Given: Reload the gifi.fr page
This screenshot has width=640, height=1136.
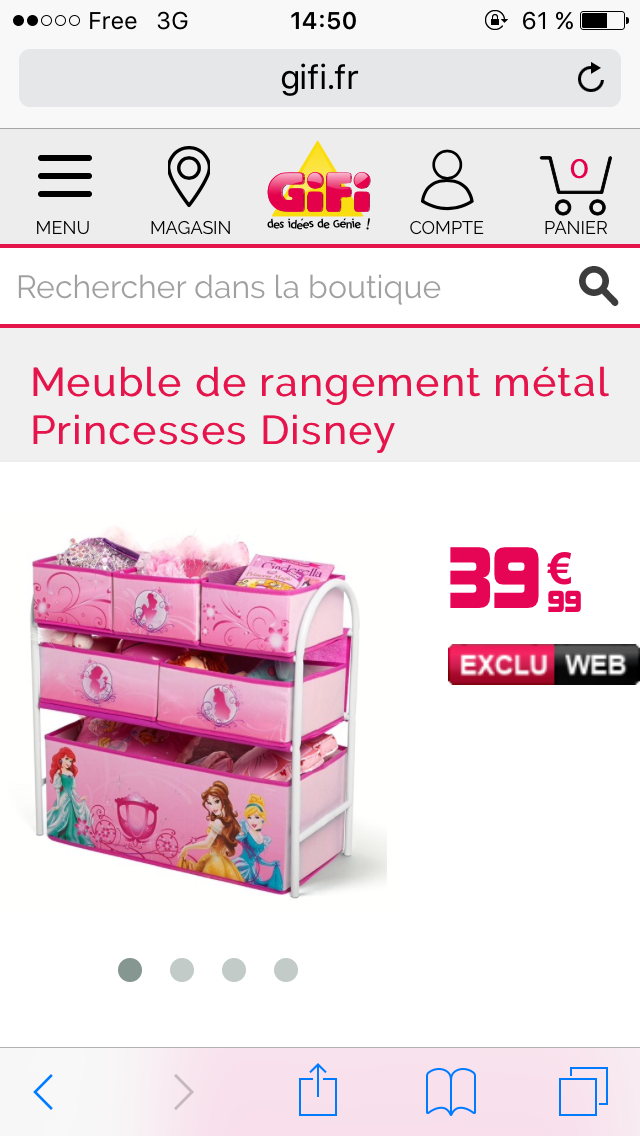Looking at the screenshot, I should pyautogui.click(x=591, y=78).
